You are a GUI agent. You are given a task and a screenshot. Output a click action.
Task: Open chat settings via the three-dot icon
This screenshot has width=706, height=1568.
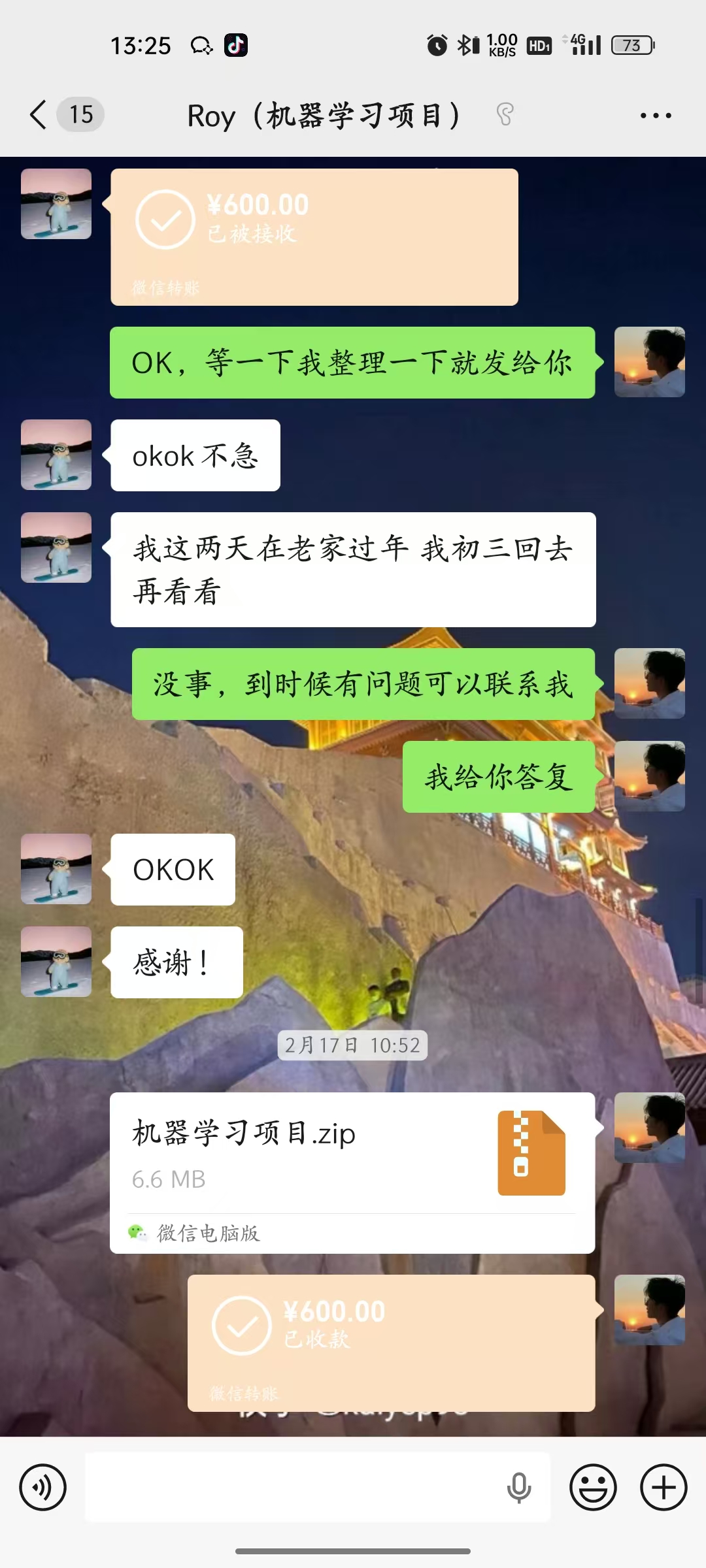click(x=656, y=114)
